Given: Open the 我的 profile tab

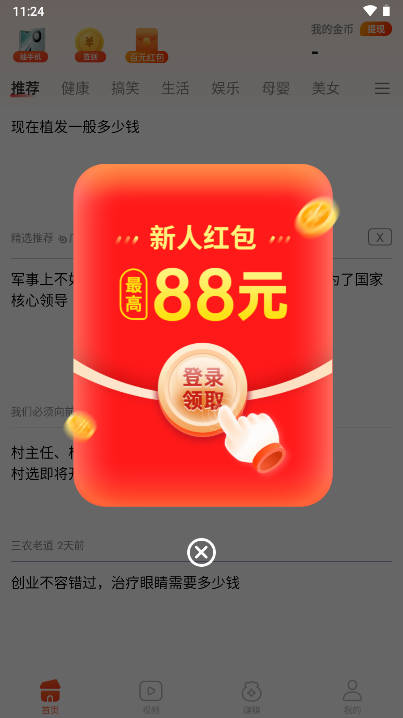Looking at the screenshot, I should 352,697.
